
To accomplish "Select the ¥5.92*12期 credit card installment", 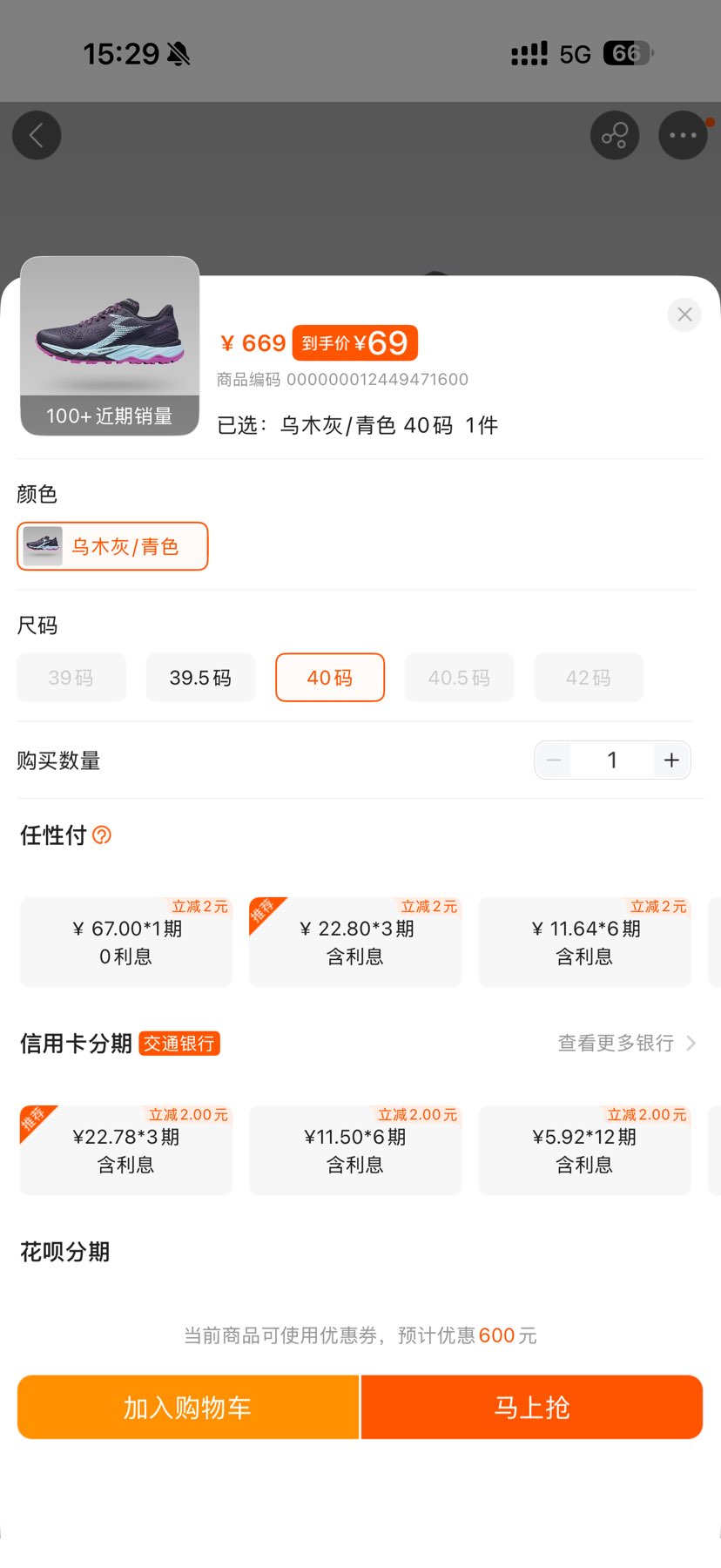I will [584, 1150].
